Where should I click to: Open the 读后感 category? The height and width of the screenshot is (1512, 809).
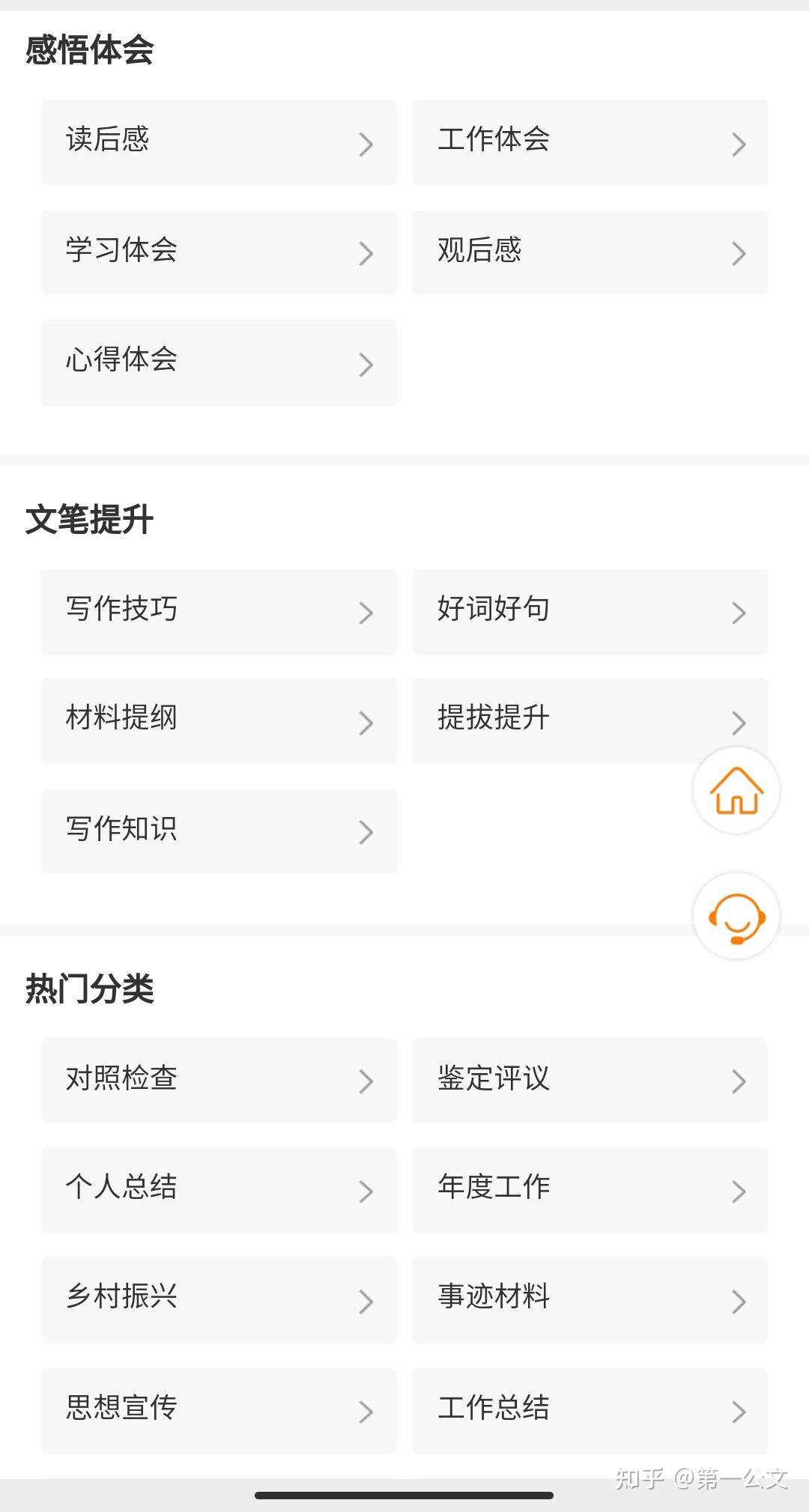pos(219,142)
